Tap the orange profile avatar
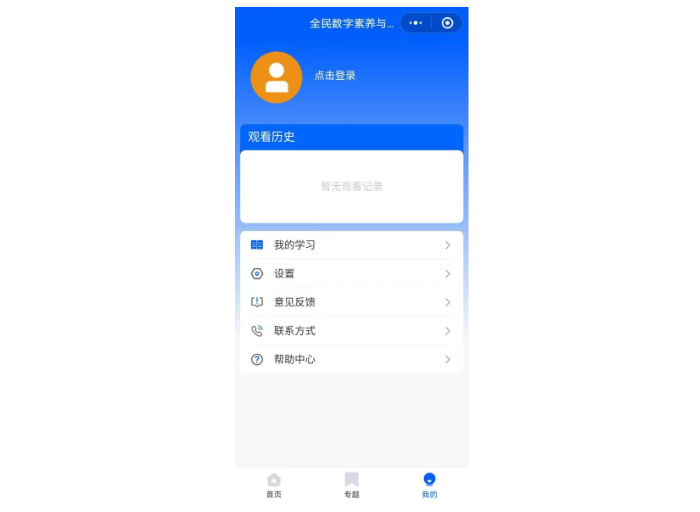The width and height of the screenshot is (700, 512). pyautogui.click(x=276, y=77)
